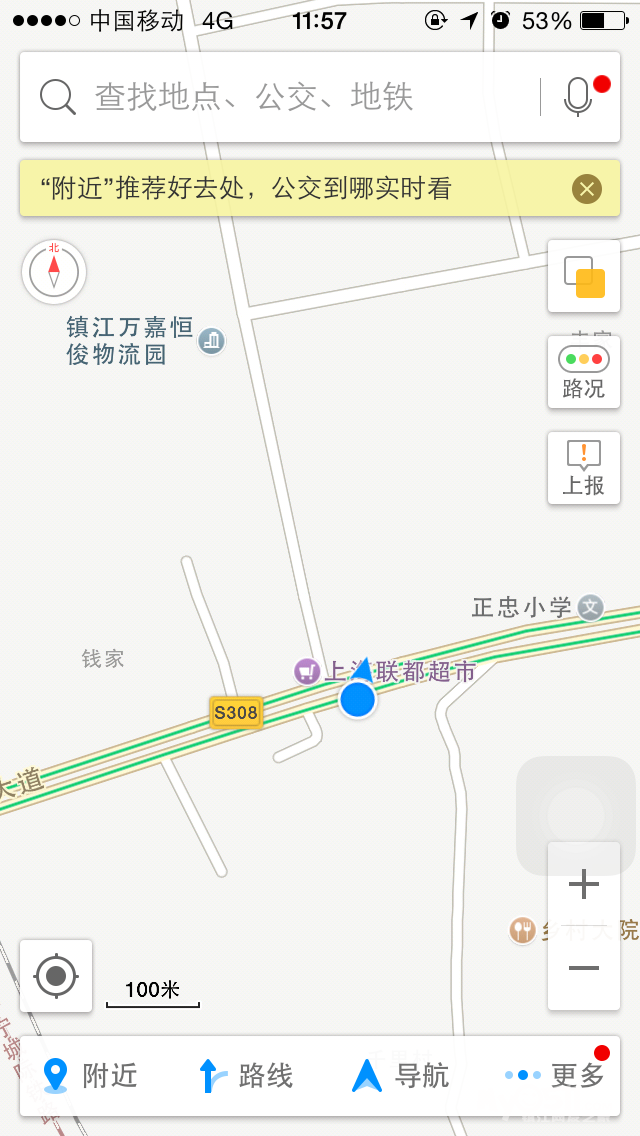Open 上报 to report an incident
Image resolution: width=640 pixels, height=1136 pixels.
[584, 468]
